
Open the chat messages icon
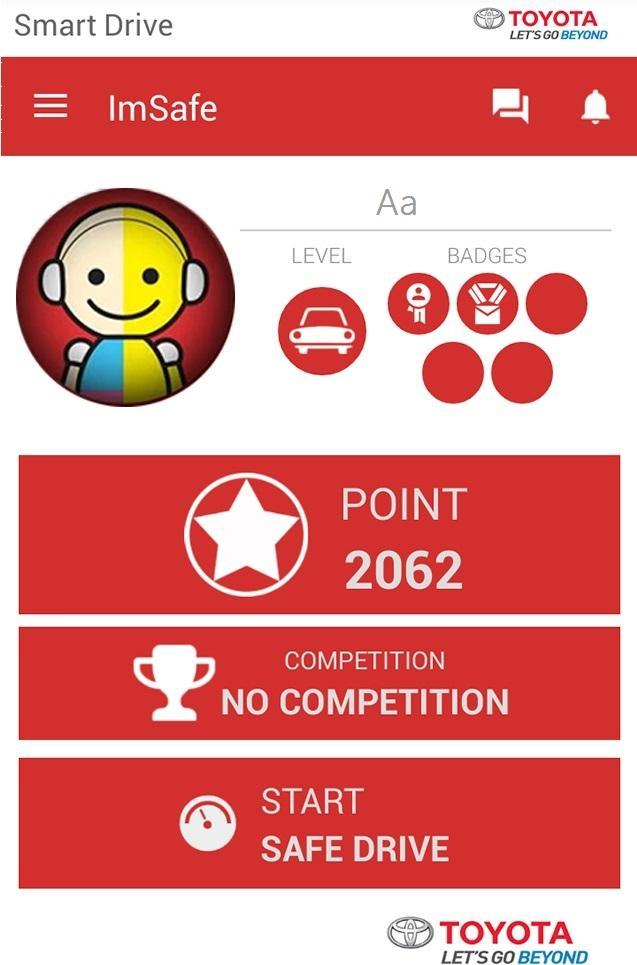[510, 106]
